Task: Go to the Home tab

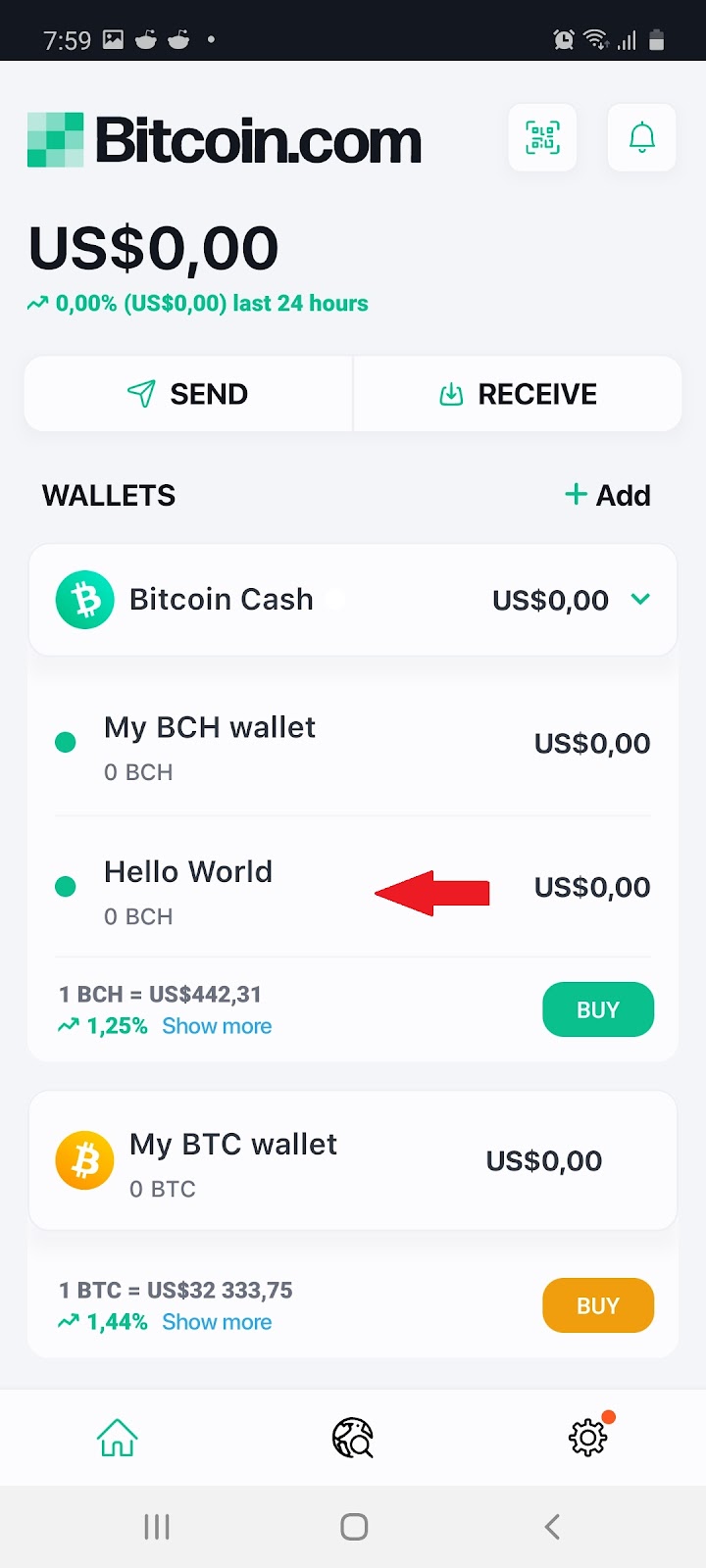Action: click(118, 1438)
